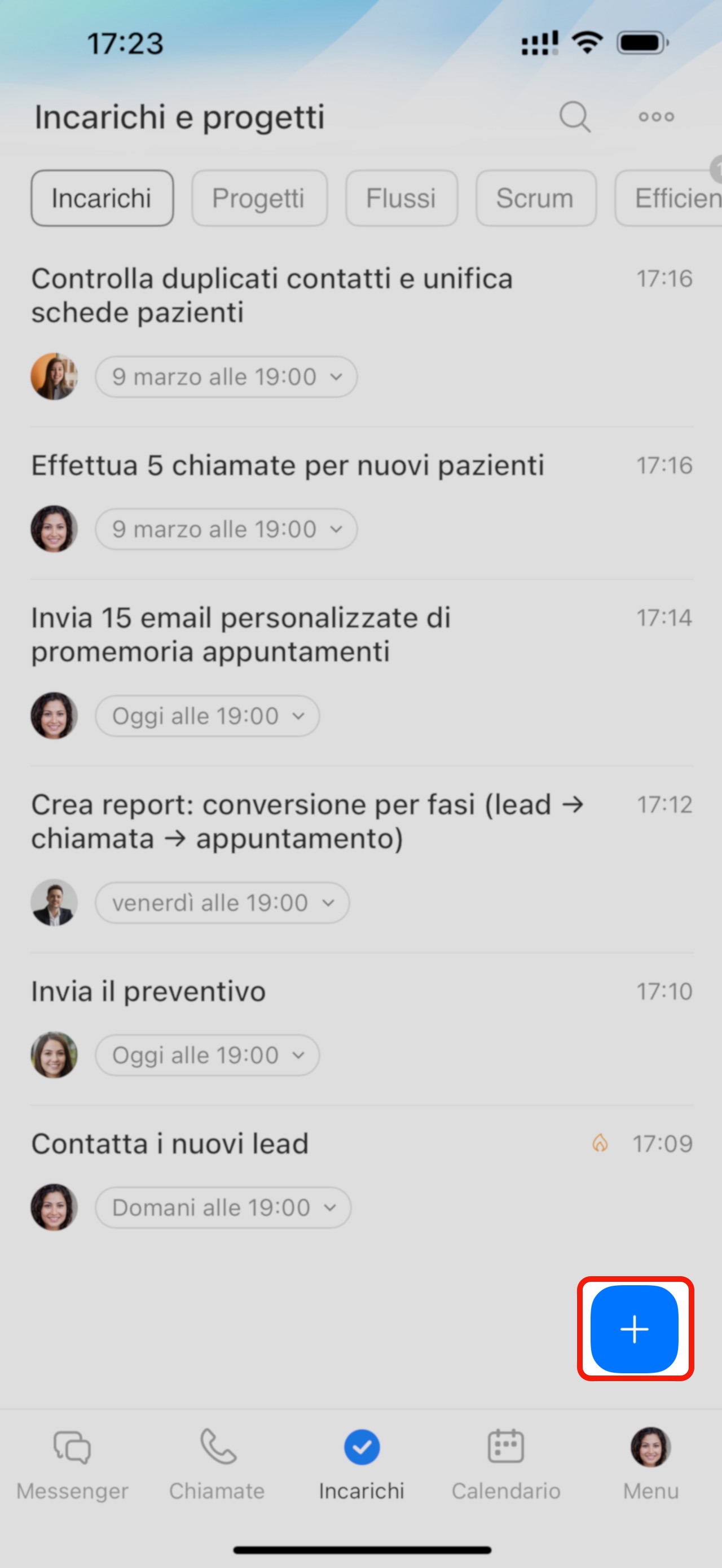Viewport: 722px width, 1568px height.
Task: Switch to the Progetti tab
Action: (x=259, y=199)
